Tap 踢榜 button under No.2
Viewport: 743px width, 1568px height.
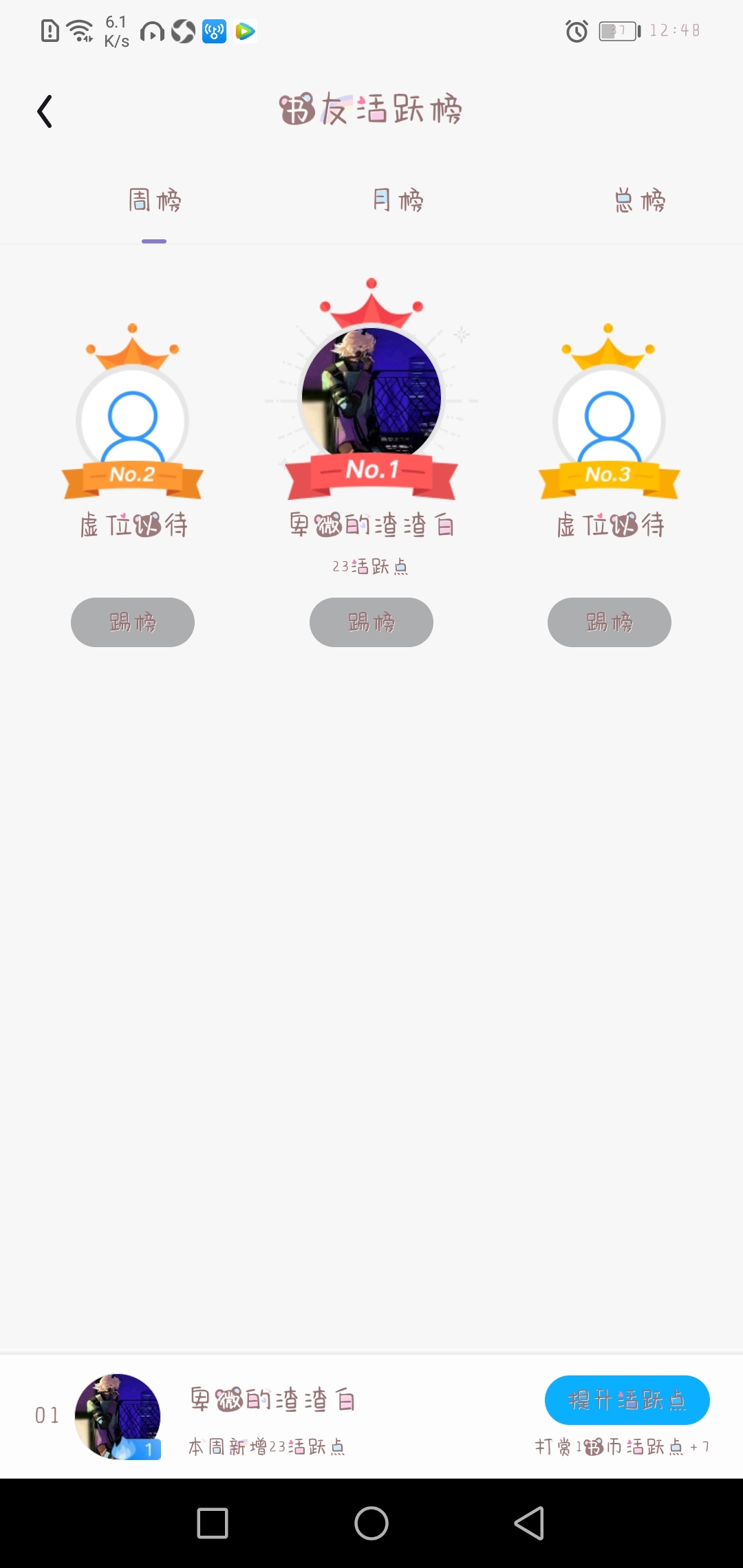[x=133, y=622]
